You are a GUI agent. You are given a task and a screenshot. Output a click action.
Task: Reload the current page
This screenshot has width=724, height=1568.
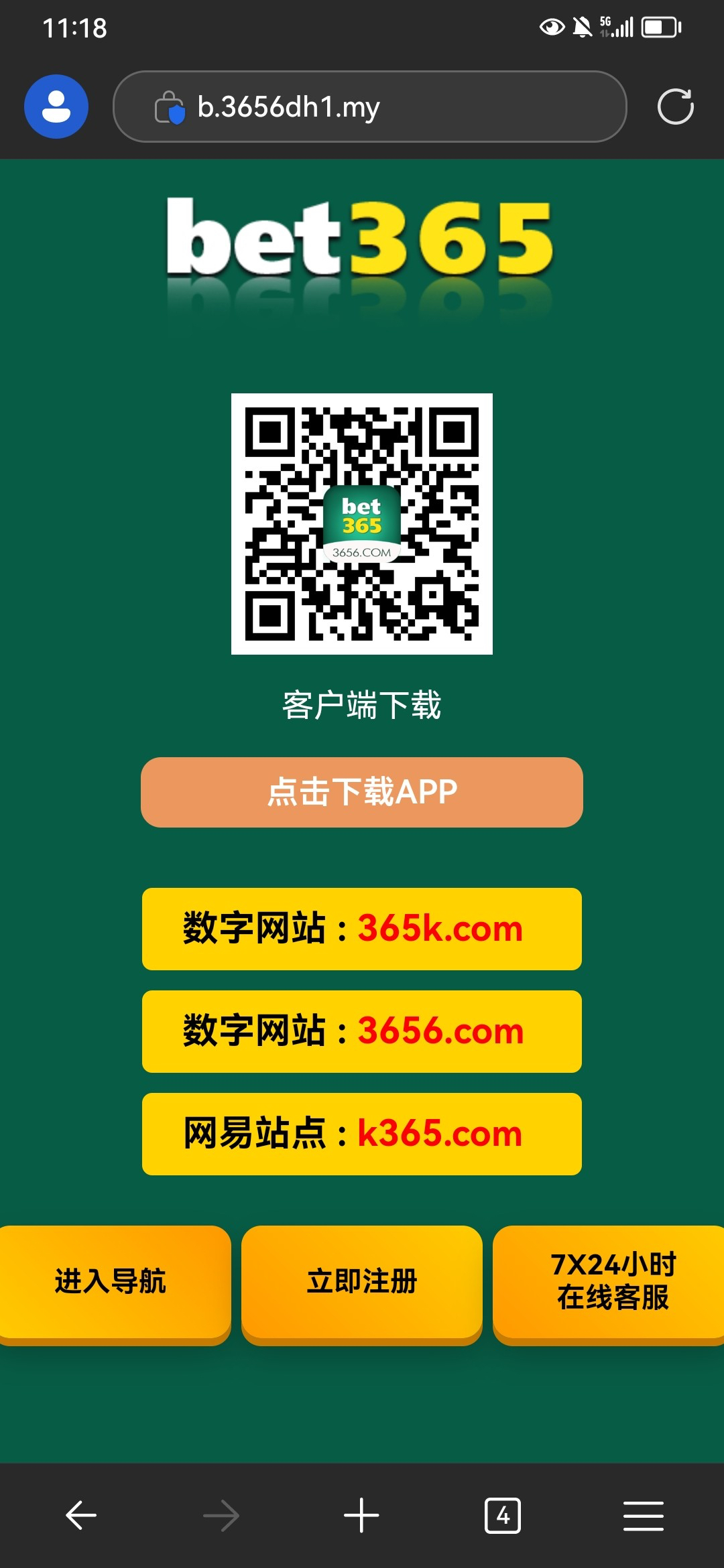(x=675, y=107)
